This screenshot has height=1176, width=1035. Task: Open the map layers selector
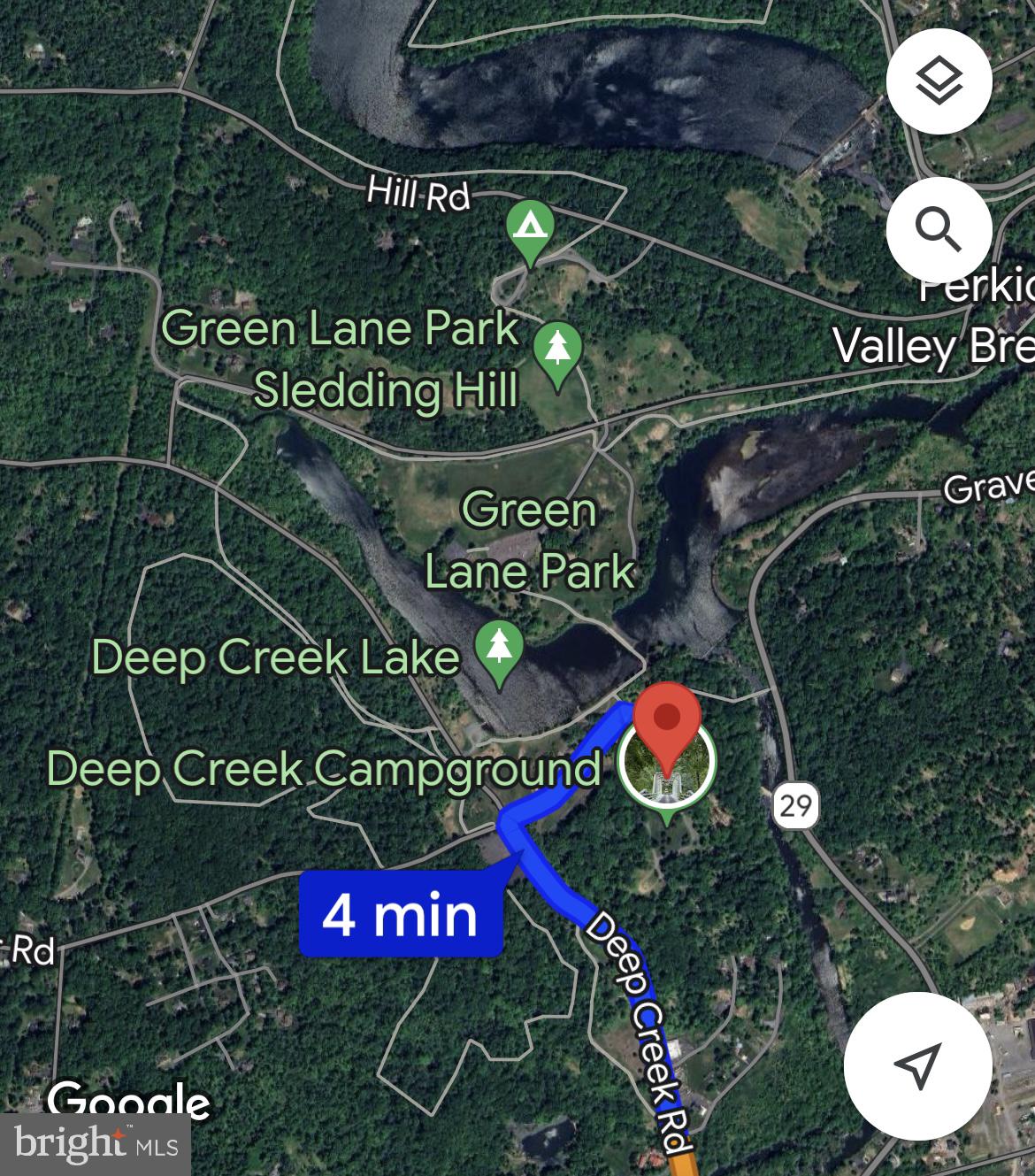[939, 81]
